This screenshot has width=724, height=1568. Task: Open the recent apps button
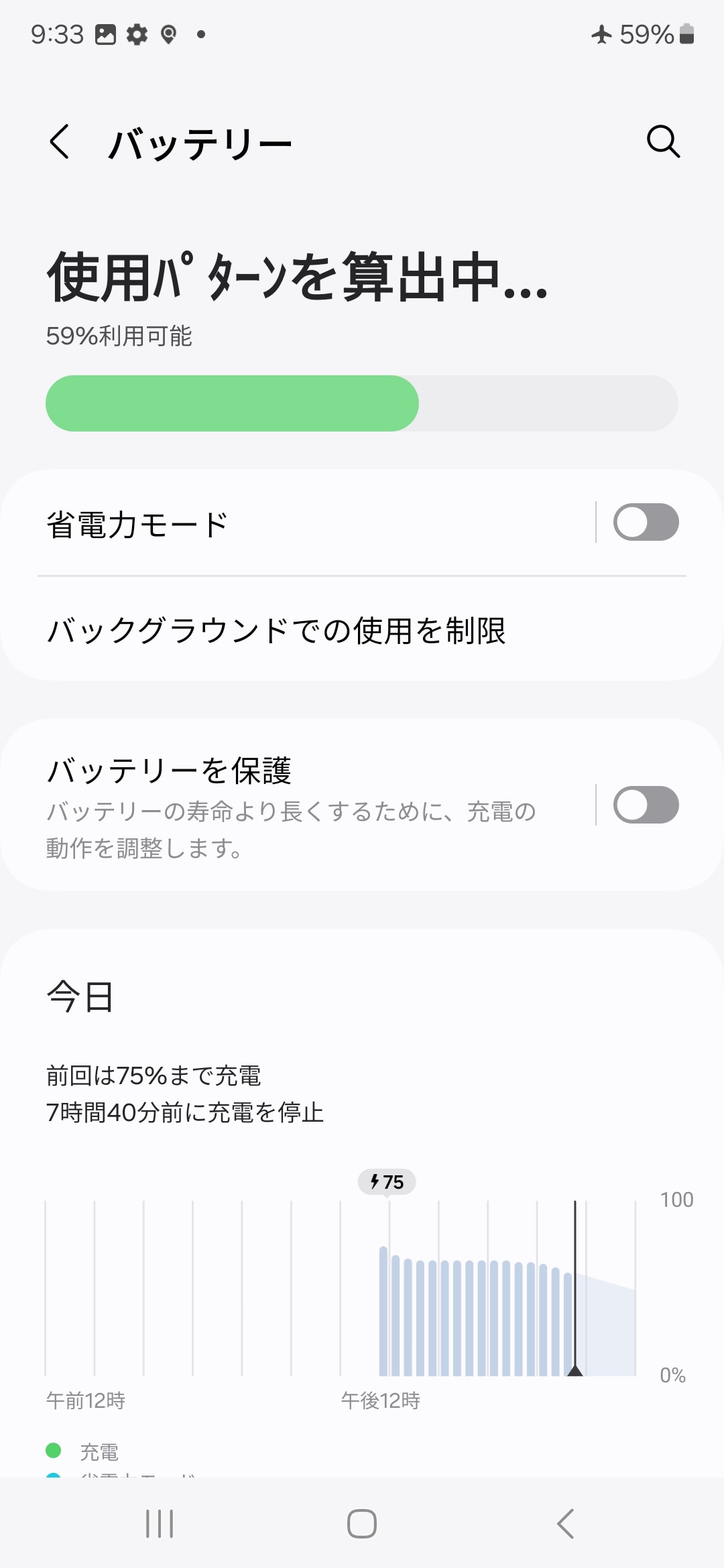(160, 1524)
